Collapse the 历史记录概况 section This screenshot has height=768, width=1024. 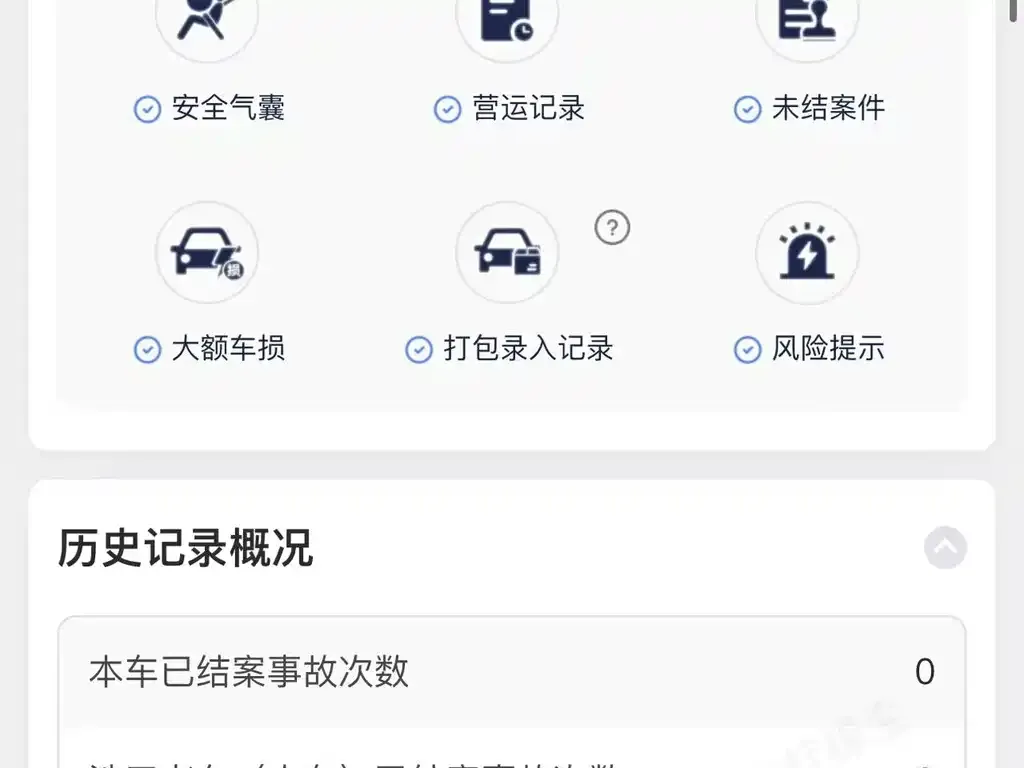945,547
